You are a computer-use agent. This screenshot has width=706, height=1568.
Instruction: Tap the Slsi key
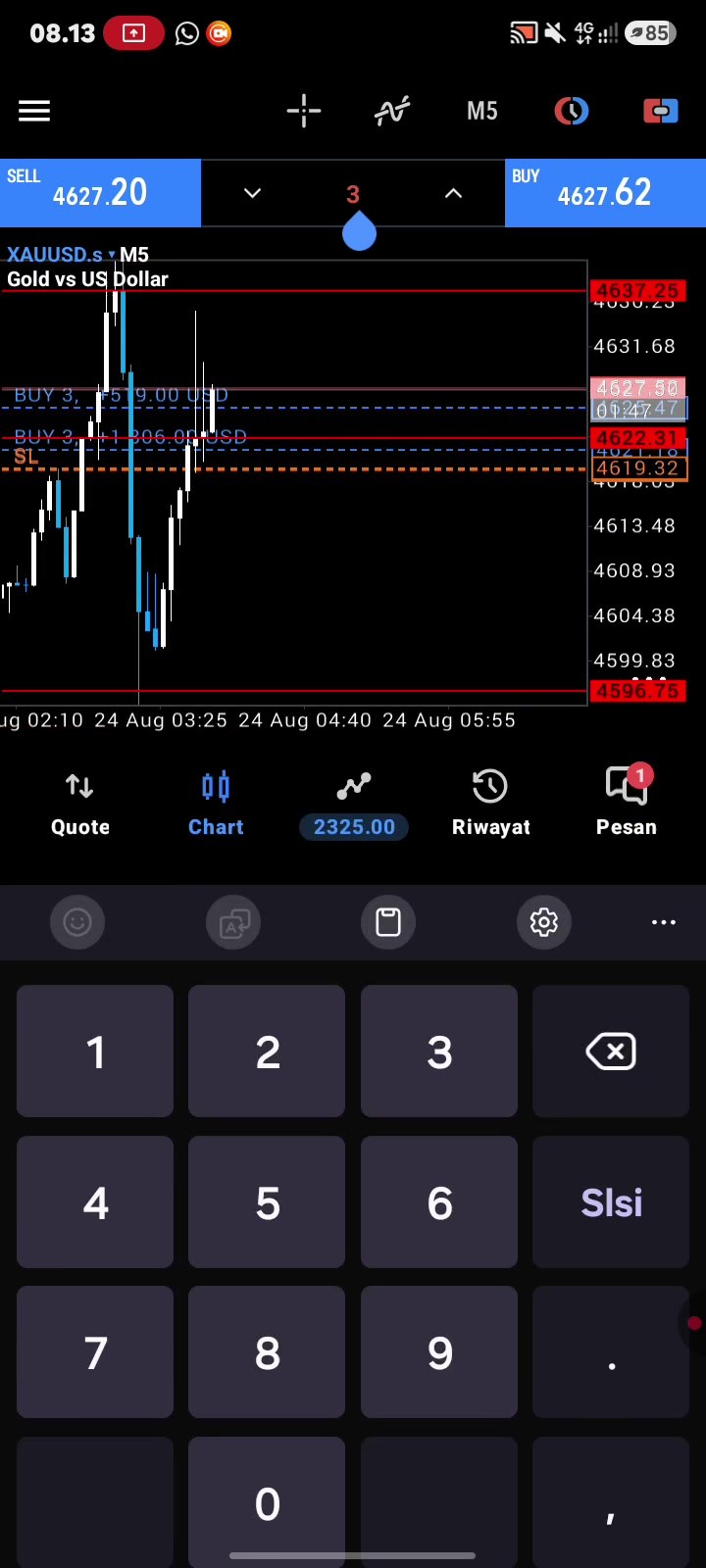(x=611, y=1202)
